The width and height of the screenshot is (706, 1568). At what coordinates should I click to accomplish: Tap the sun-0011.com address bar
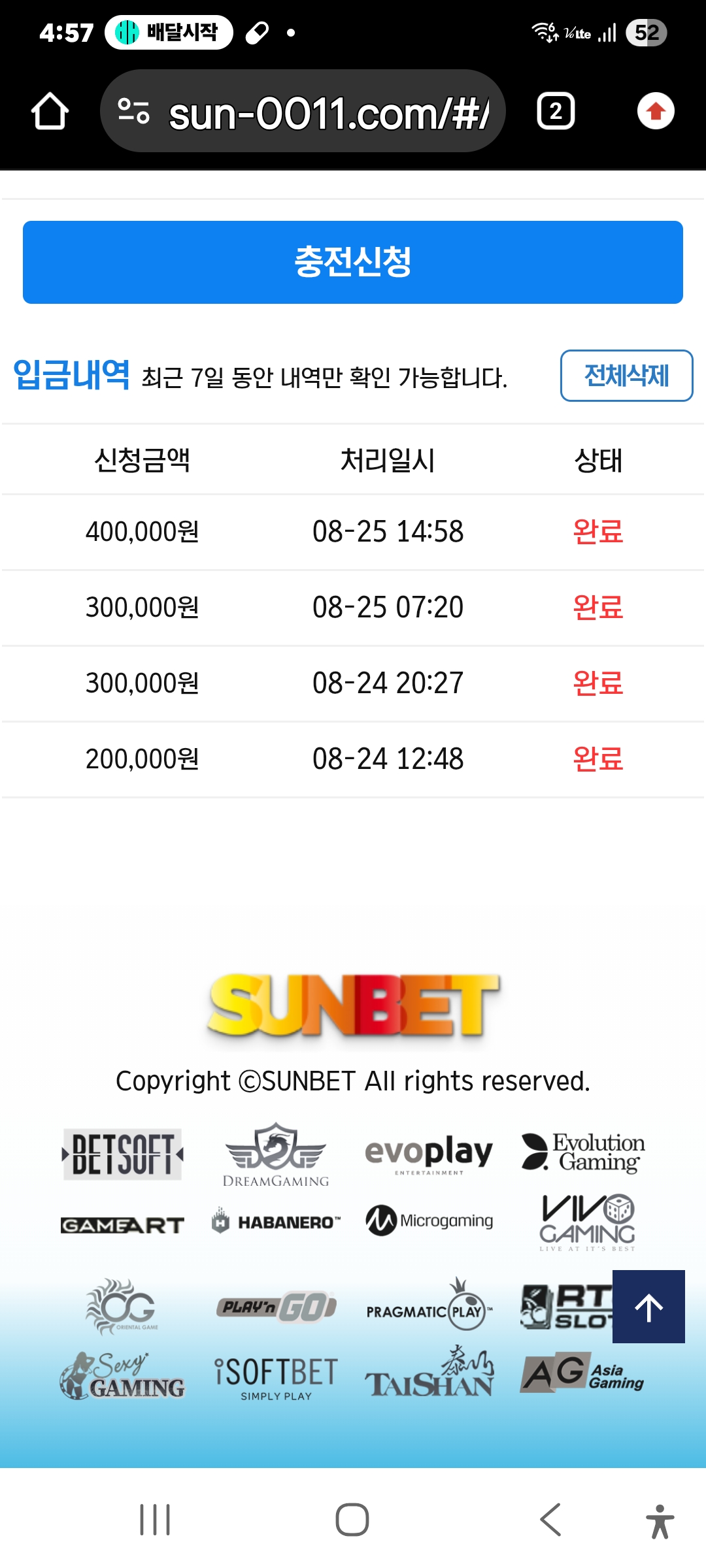303,111
